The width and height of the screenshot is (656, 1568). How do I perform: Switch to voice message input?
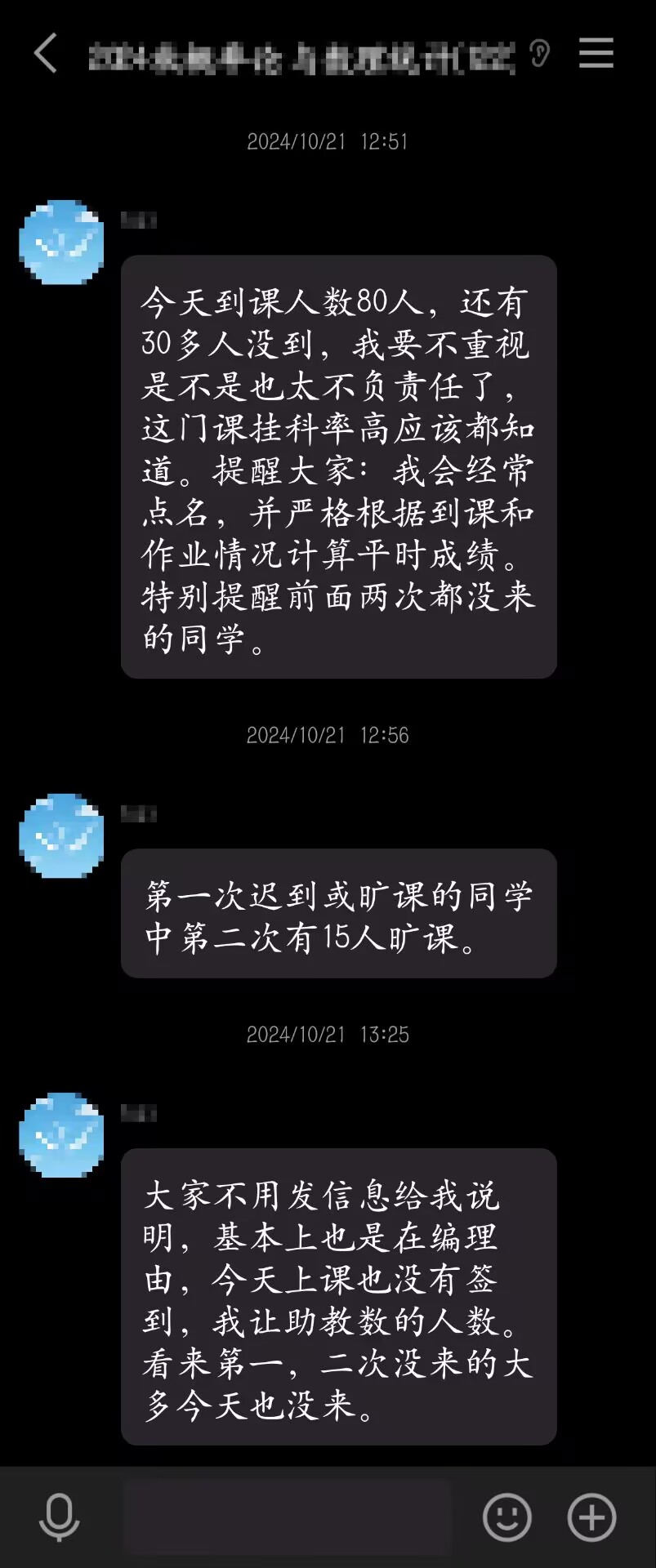pos(59,1517)
